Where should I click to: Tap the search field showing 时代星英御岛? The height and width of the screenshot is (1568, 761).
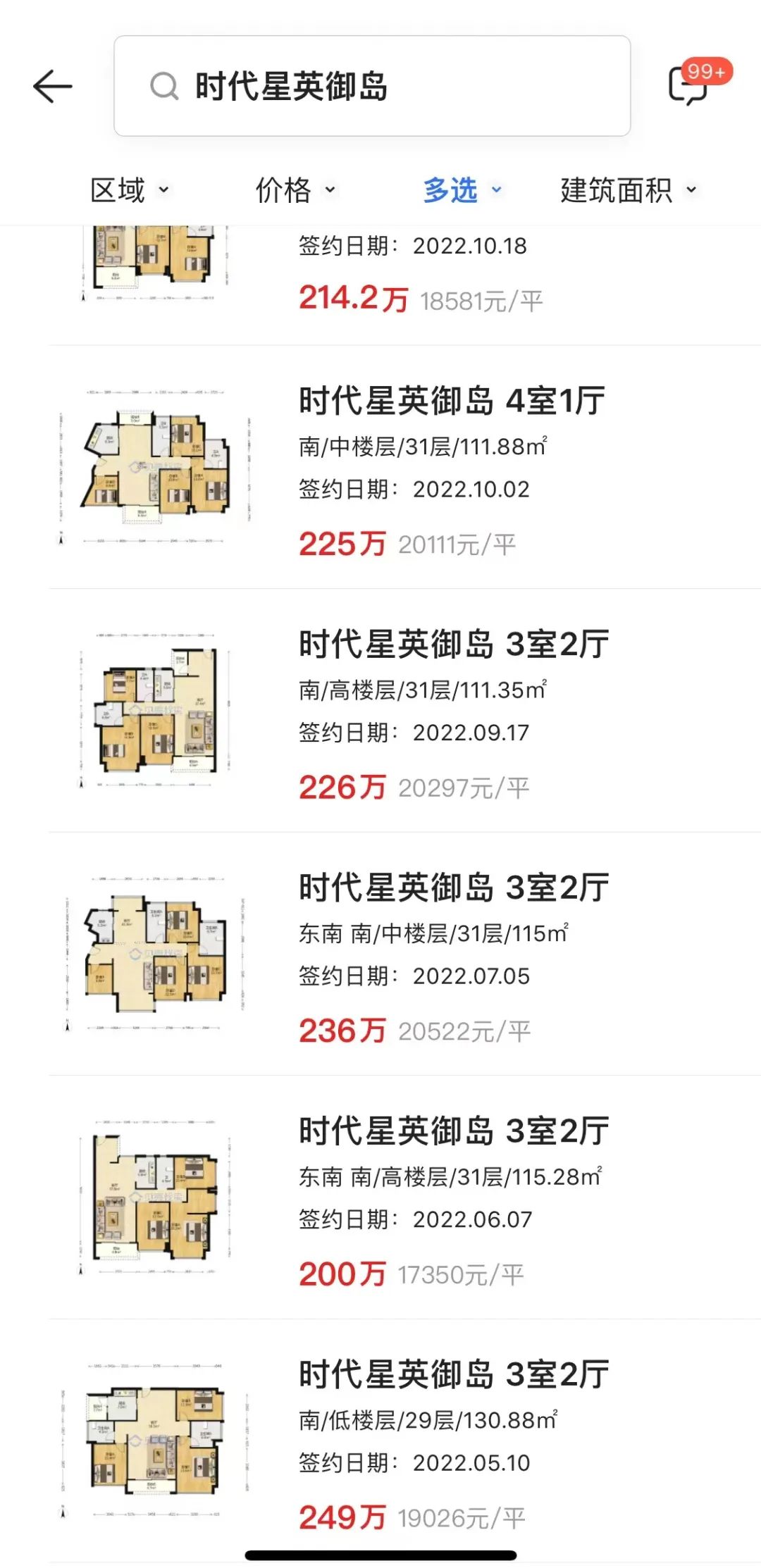click(x=373, y=86)
